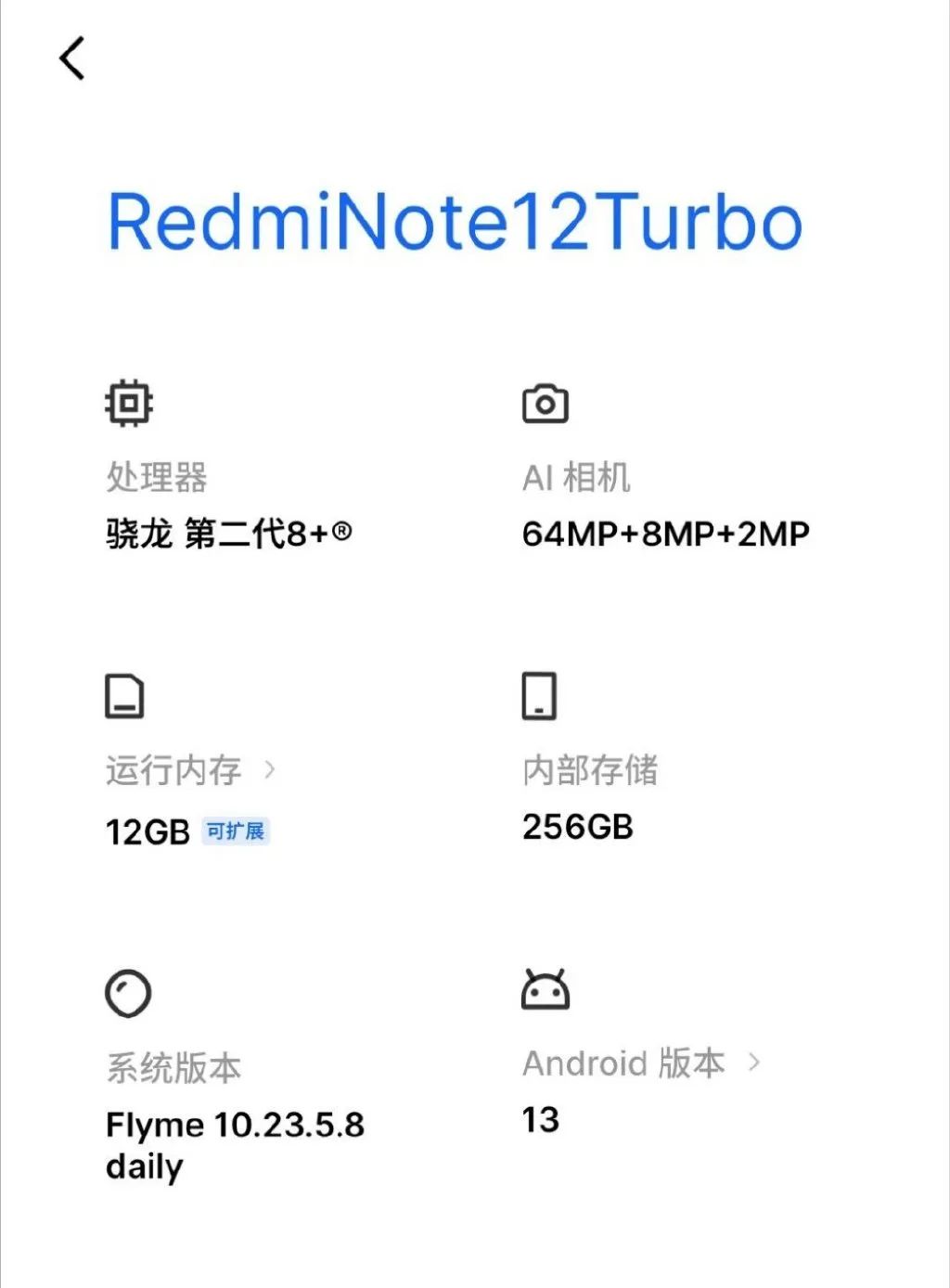Click the AI camera icon
The width and height of the screenshot is (950, 1288).
coord(545,402)
